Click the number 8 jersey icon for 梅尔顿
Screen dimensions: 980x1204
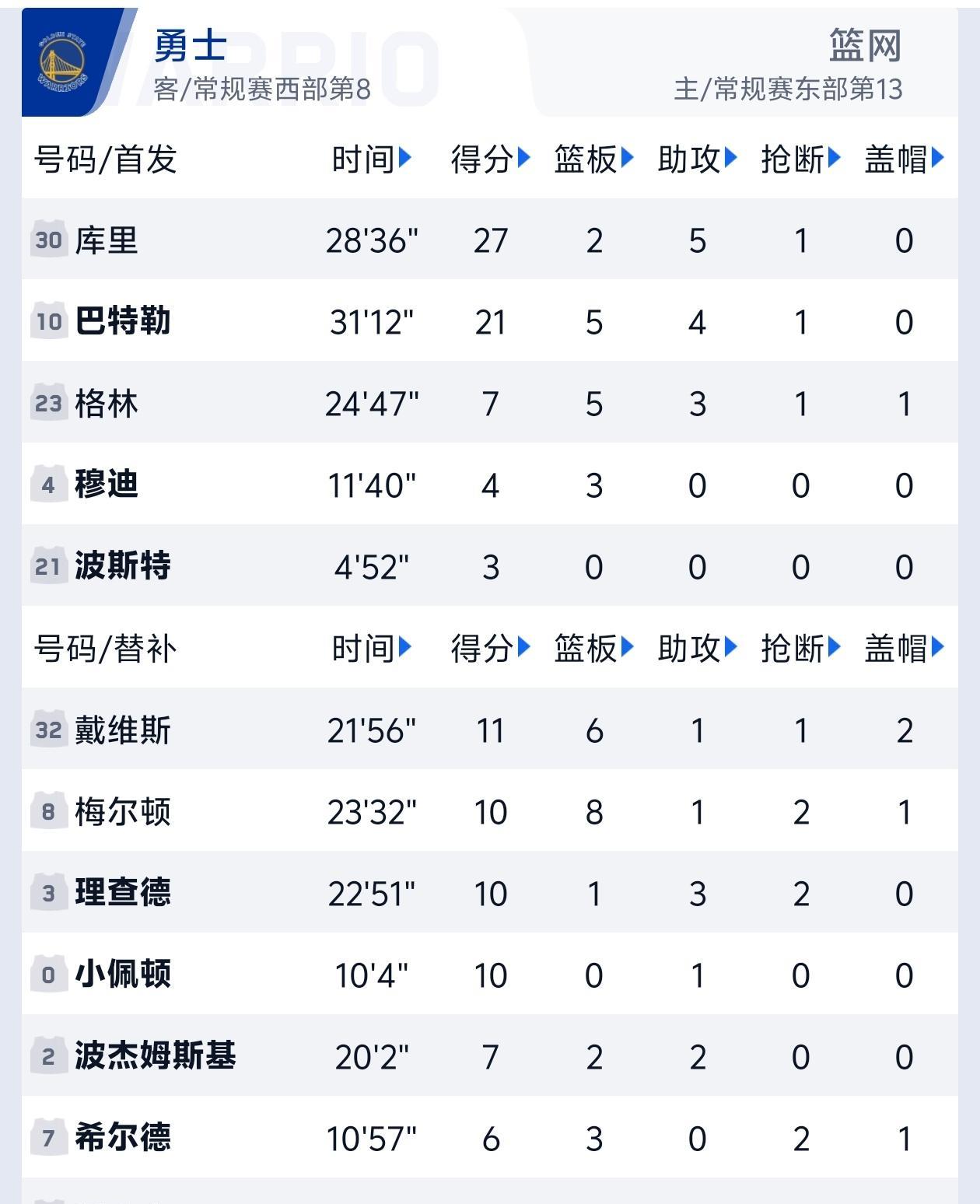coord(47,811)
